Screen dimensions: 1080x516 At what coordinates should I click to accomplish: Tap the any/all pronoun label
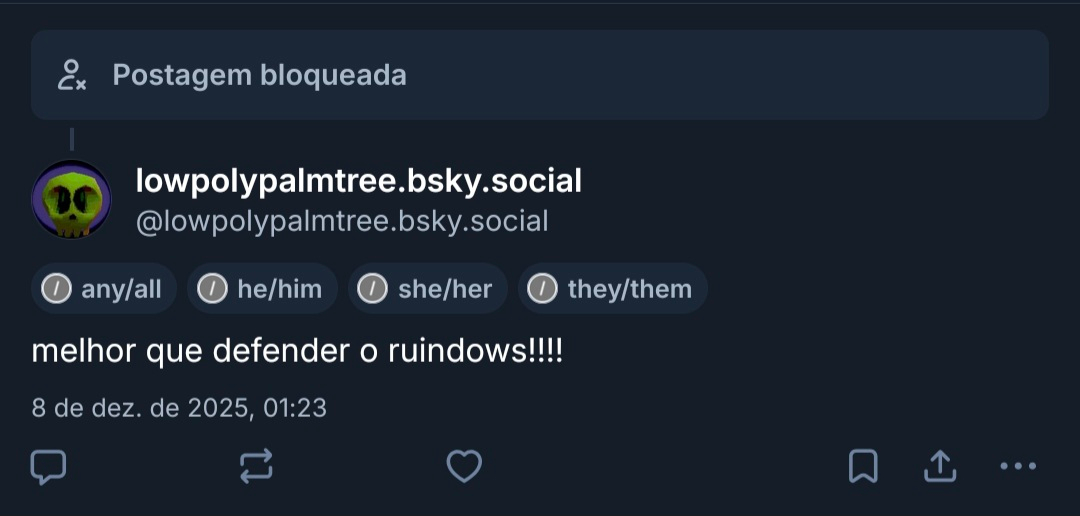pyautogui.click(x=103, y=289)
